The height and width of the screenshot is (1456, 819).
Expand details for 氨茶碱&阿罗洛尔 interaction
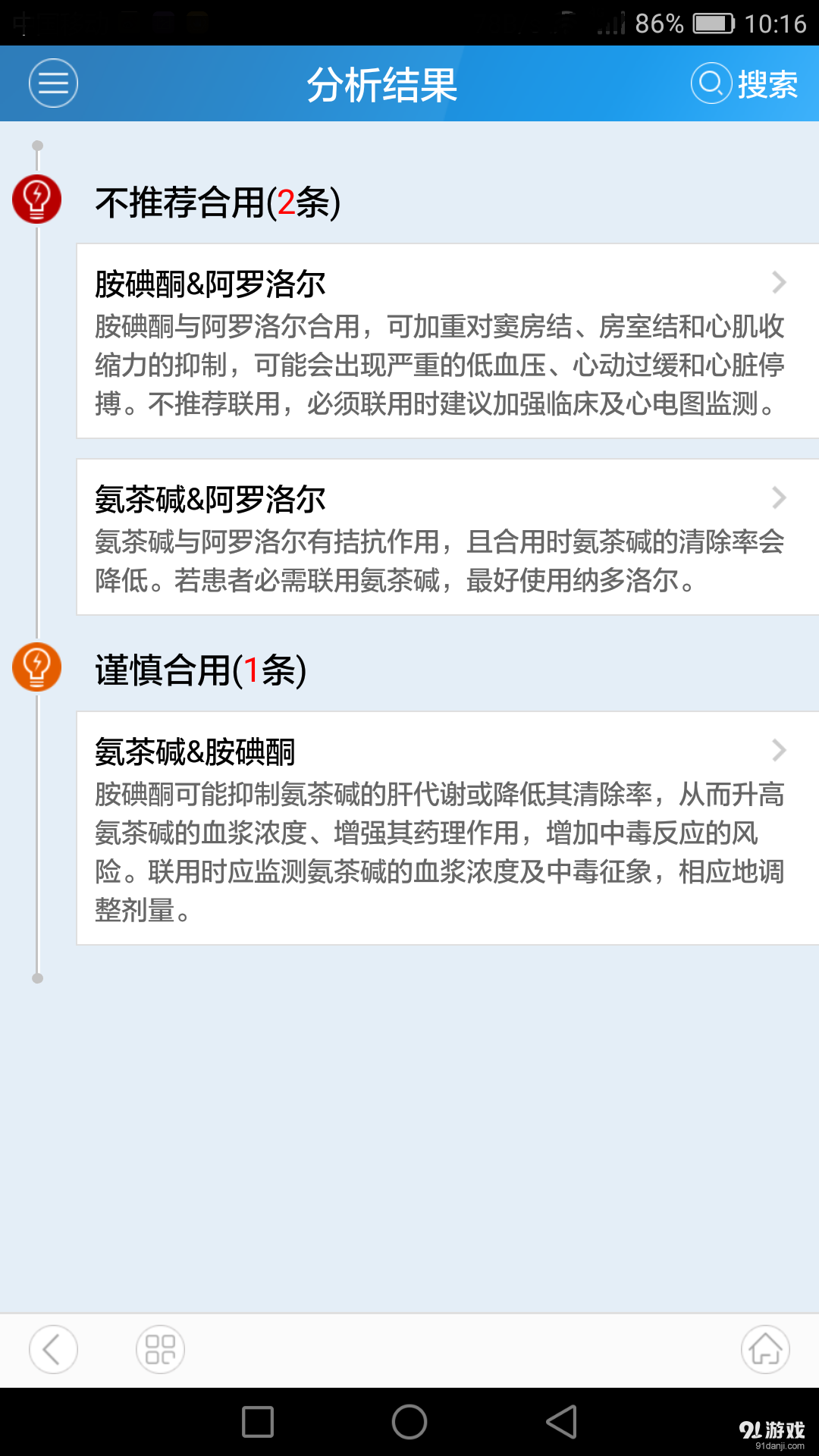(780, 497)
